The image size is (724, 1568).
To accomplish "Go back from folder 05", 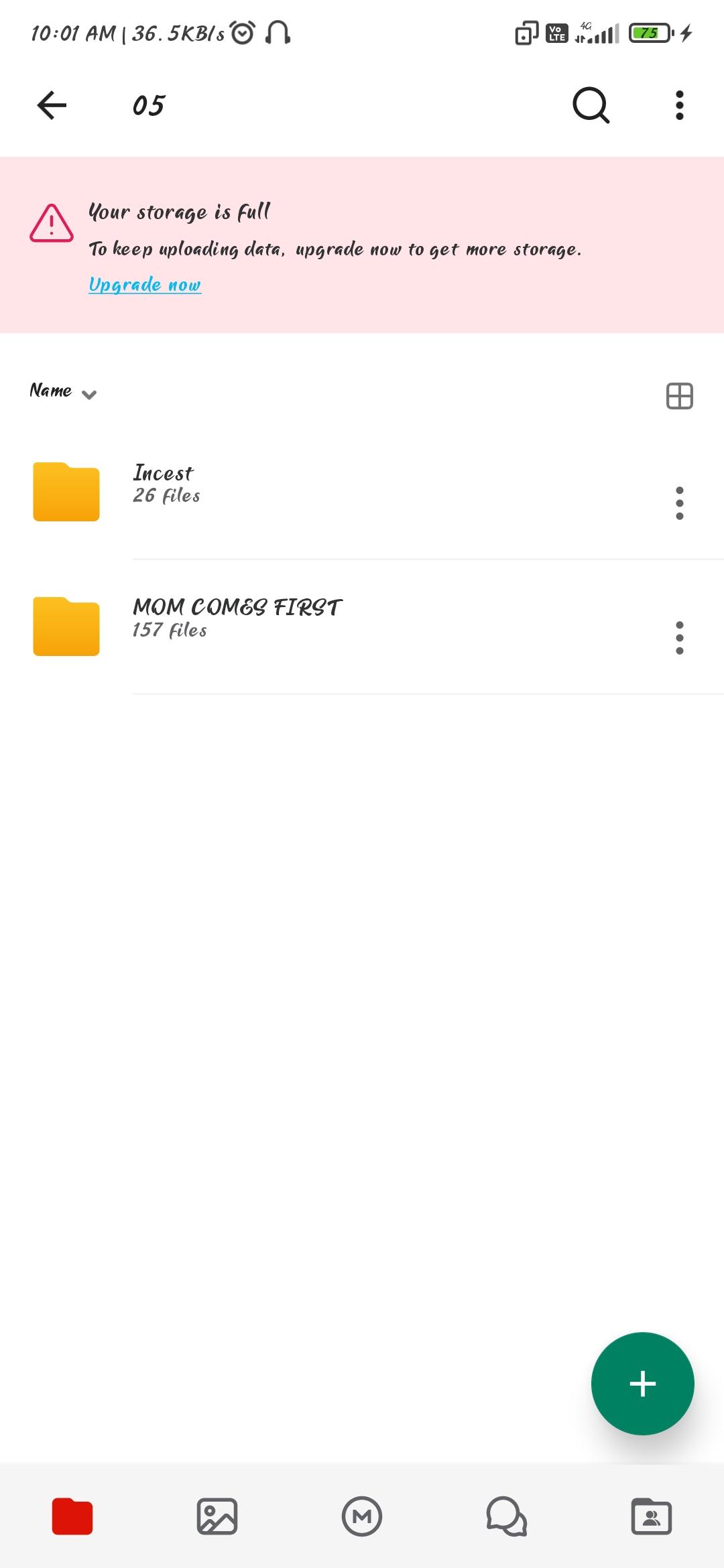I will click(x=52, y=105).
